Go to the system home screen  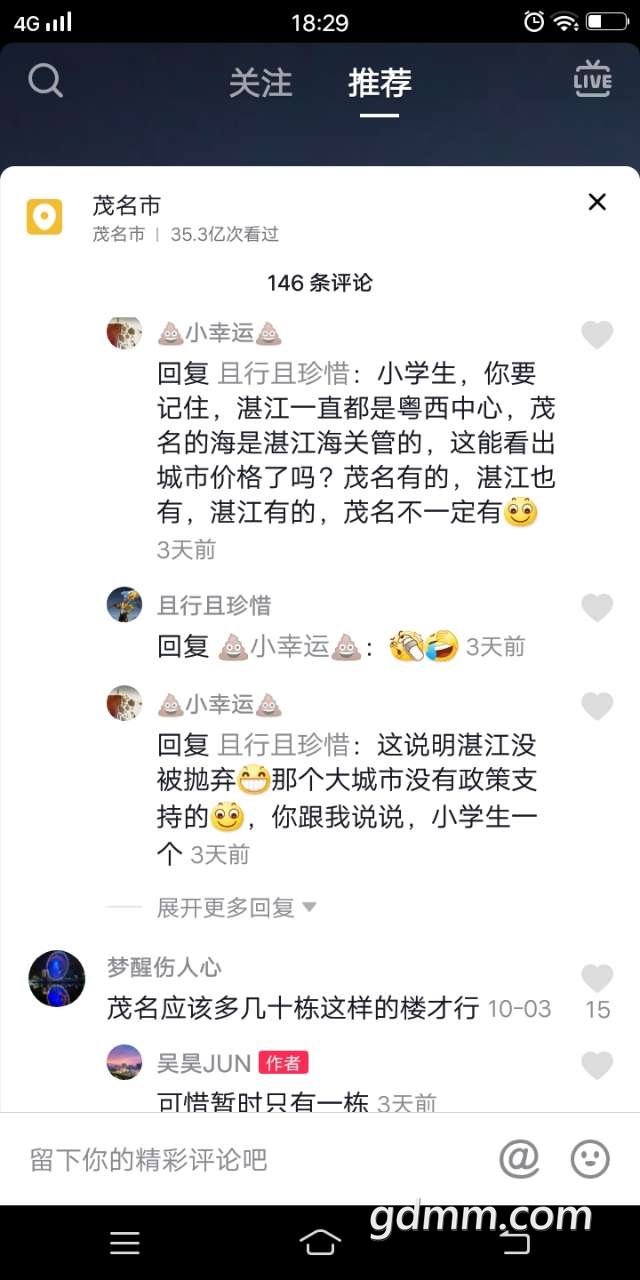click(x=320, y=1242)
